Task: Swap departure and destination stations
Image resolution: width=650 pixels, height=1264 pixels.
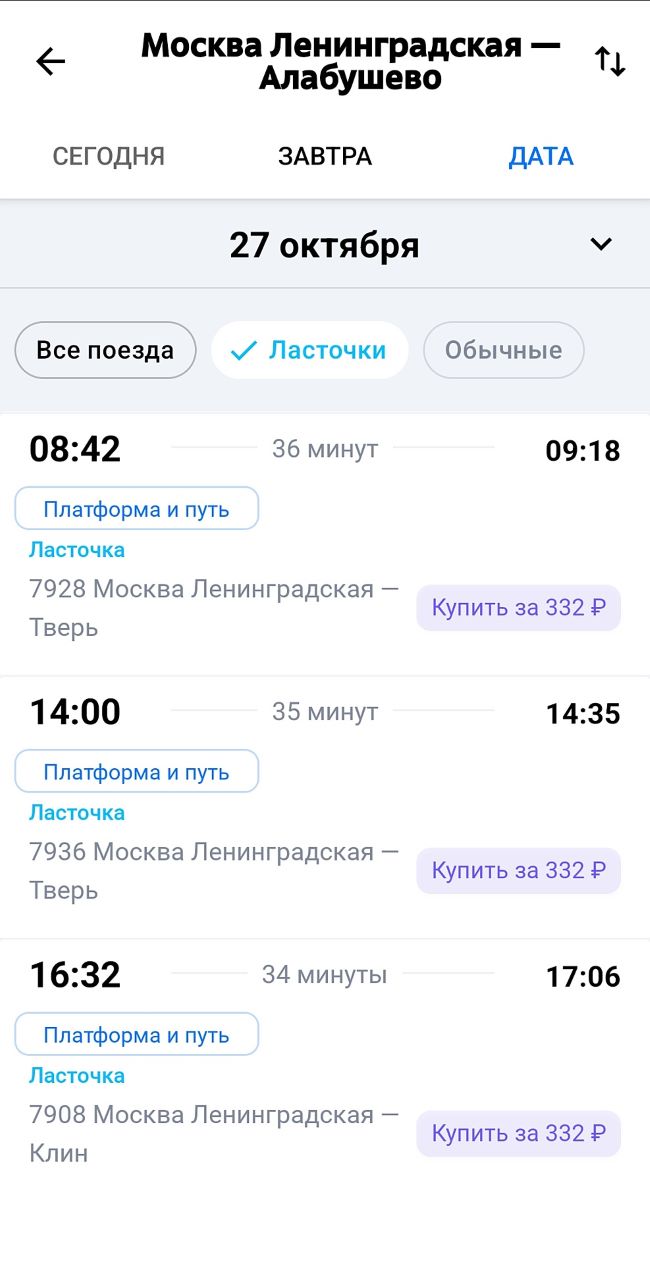Action: [x=610, y=62]
